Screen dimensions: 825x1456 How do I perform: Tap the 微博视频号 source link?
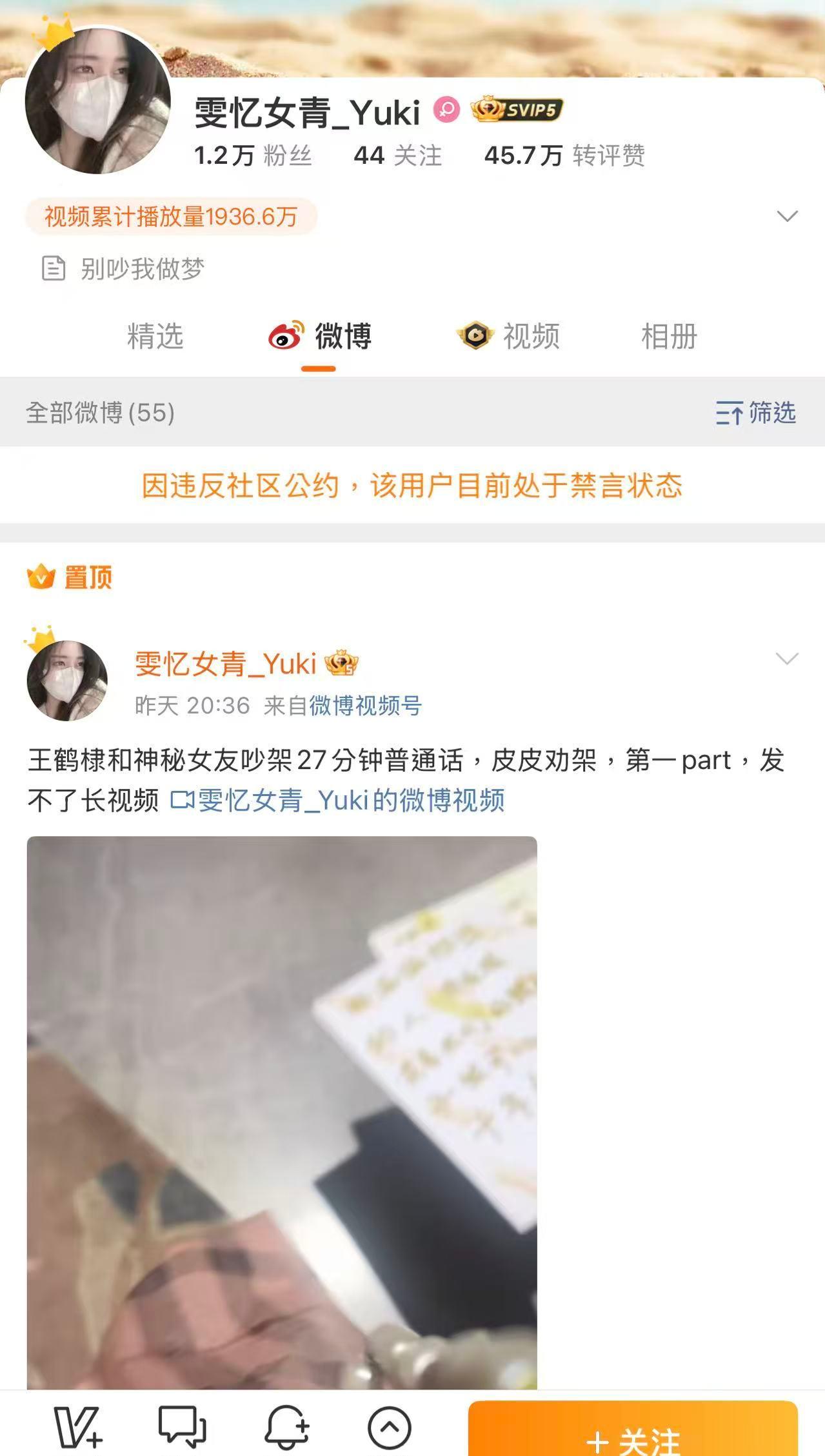(366, 705)
